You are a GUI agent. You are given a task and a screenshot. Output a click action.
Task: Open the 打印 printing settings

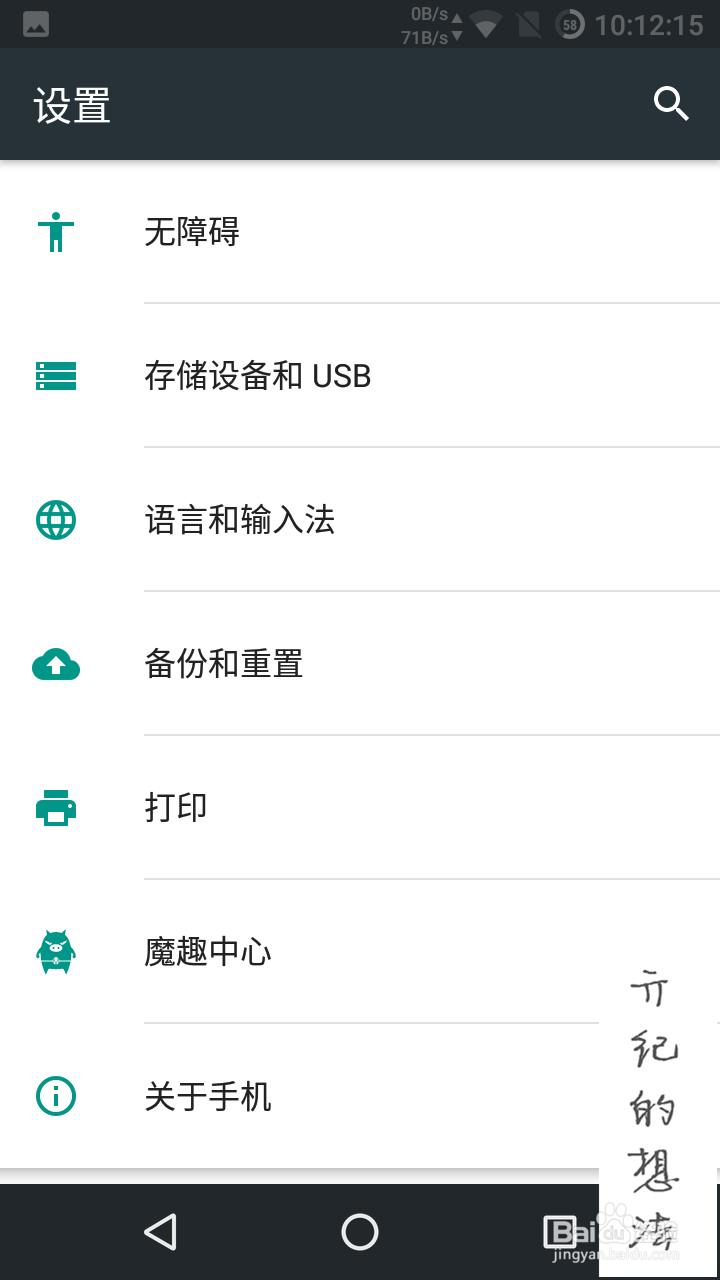[360, 808]
